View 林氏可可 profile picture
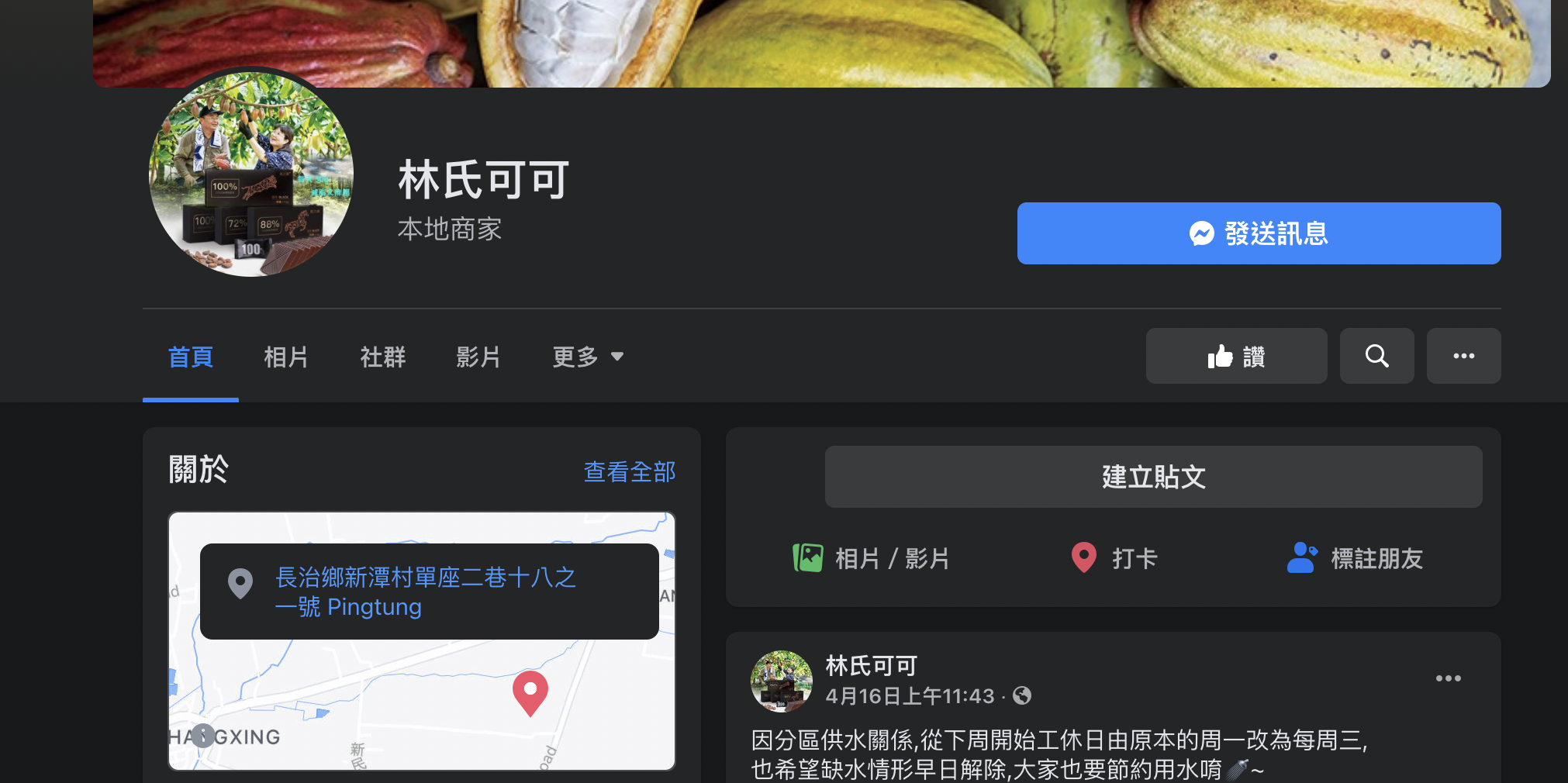This screenshot has width=1568, height=783. [x=251, y=175]
